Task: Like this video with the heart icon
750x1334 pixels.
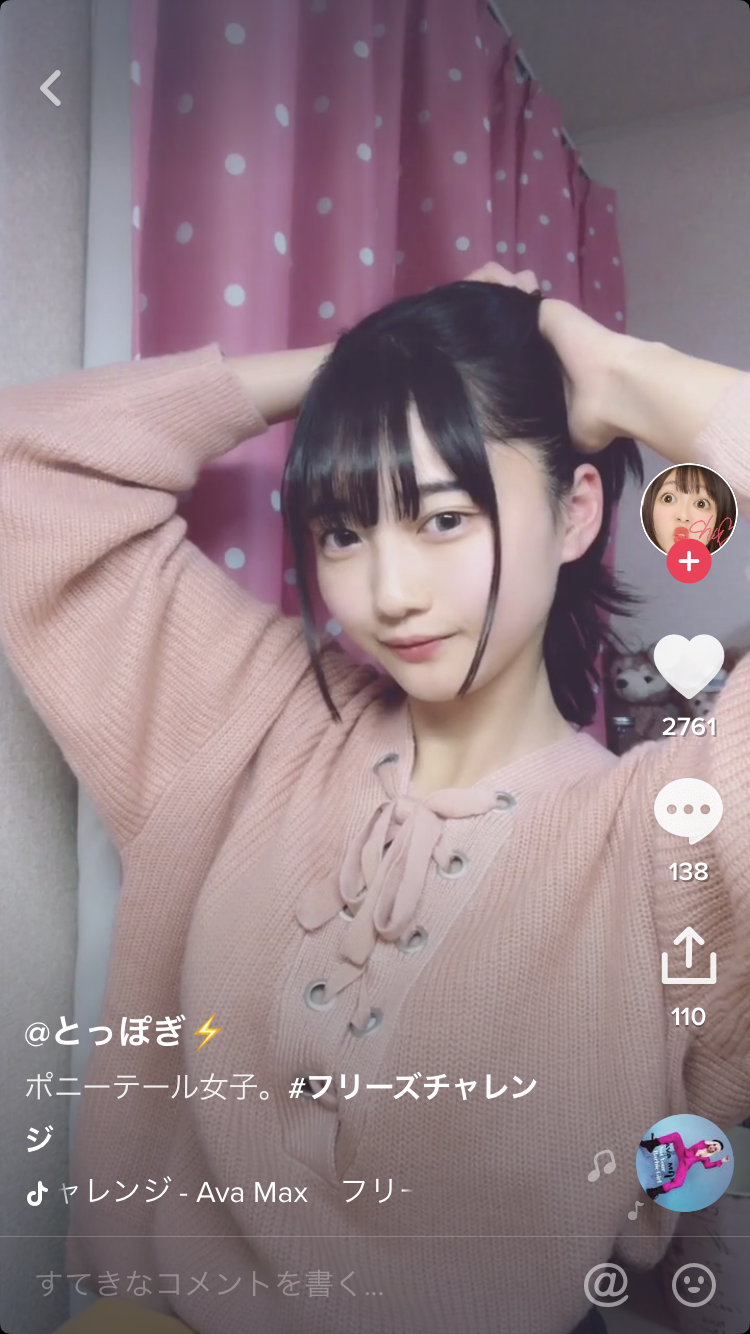Action: click(x=688, y=666)
